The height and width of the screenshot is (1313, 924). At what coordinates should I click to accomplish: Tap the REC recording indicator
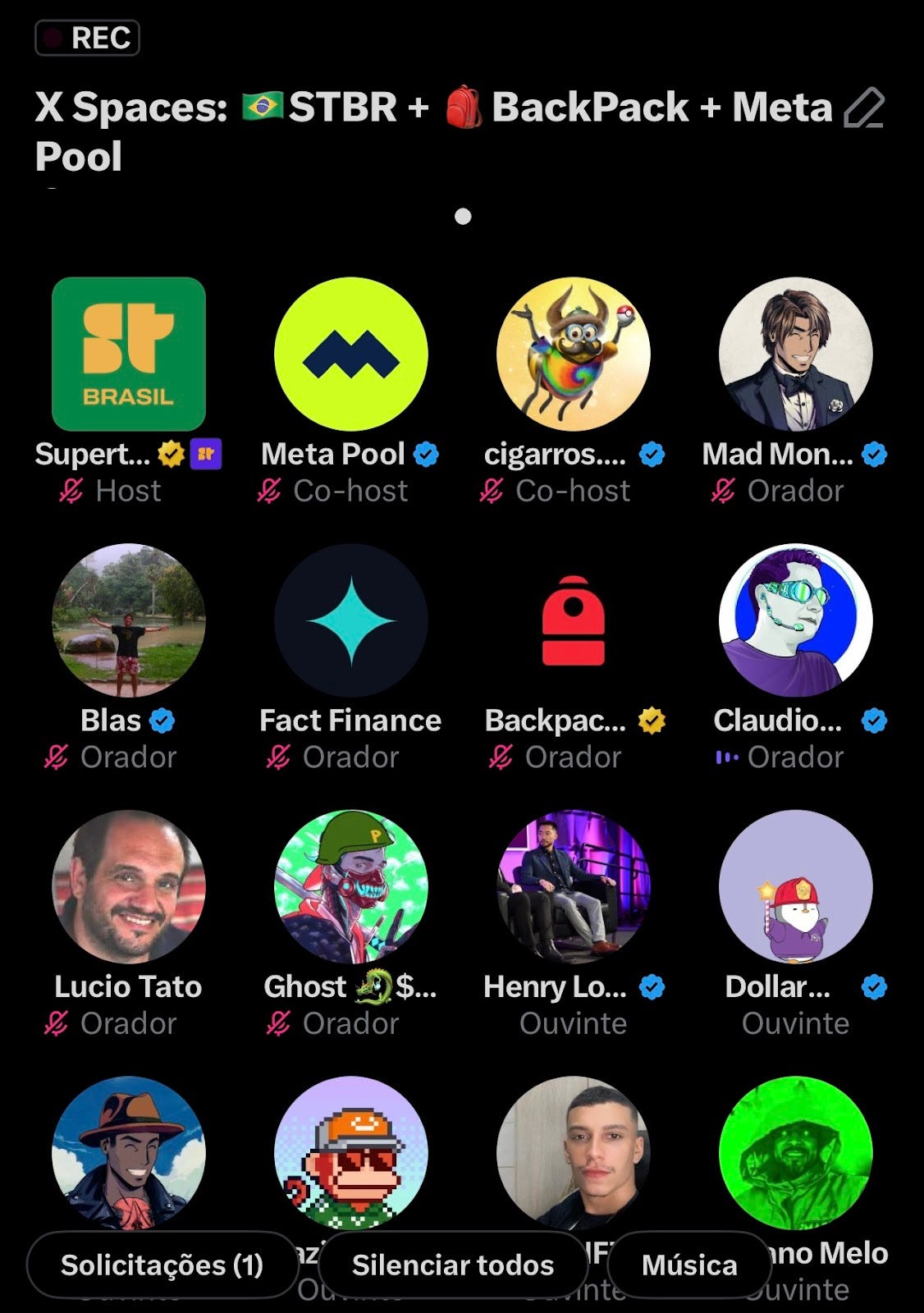87,38
